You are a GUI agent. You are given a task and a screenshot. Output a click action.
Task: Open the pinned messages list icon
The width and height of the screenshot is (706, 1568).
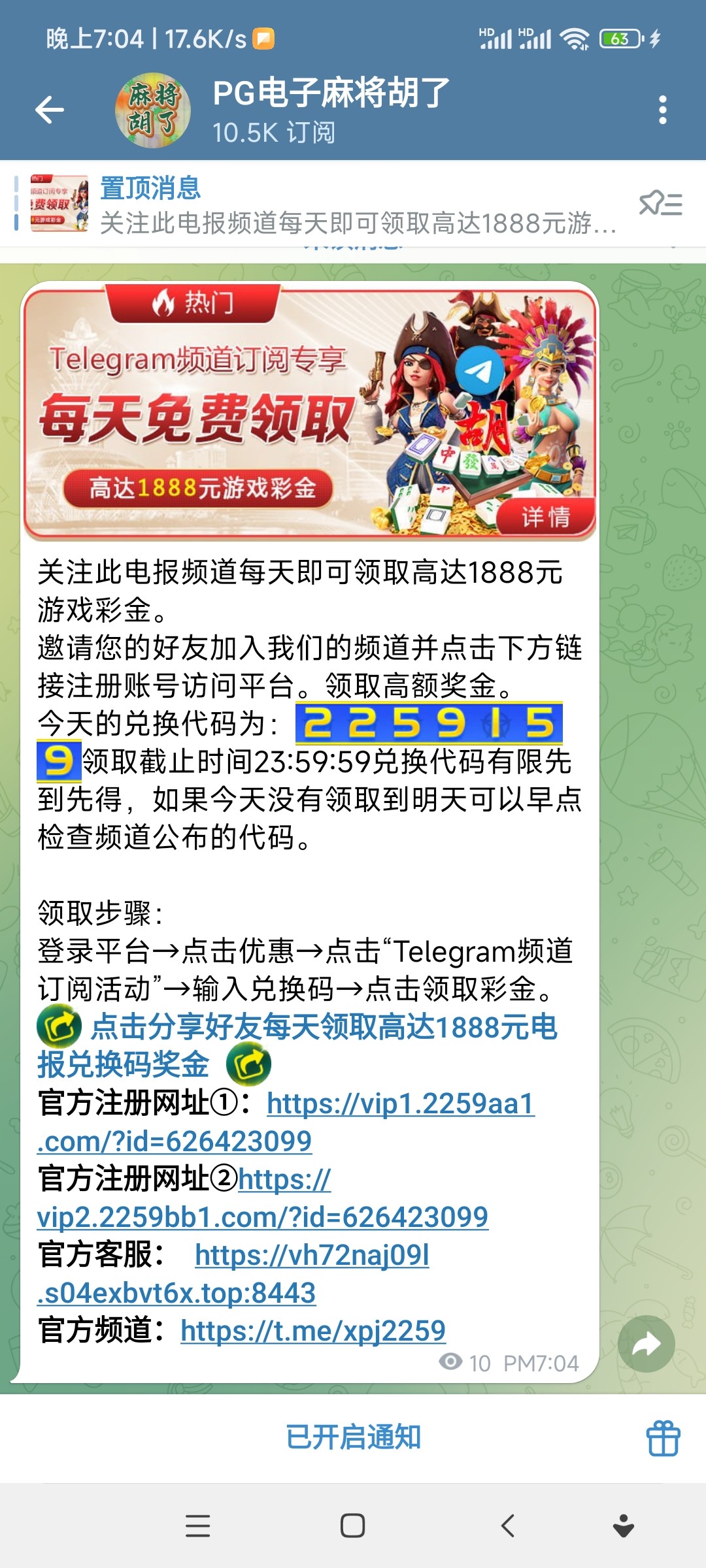660,204
